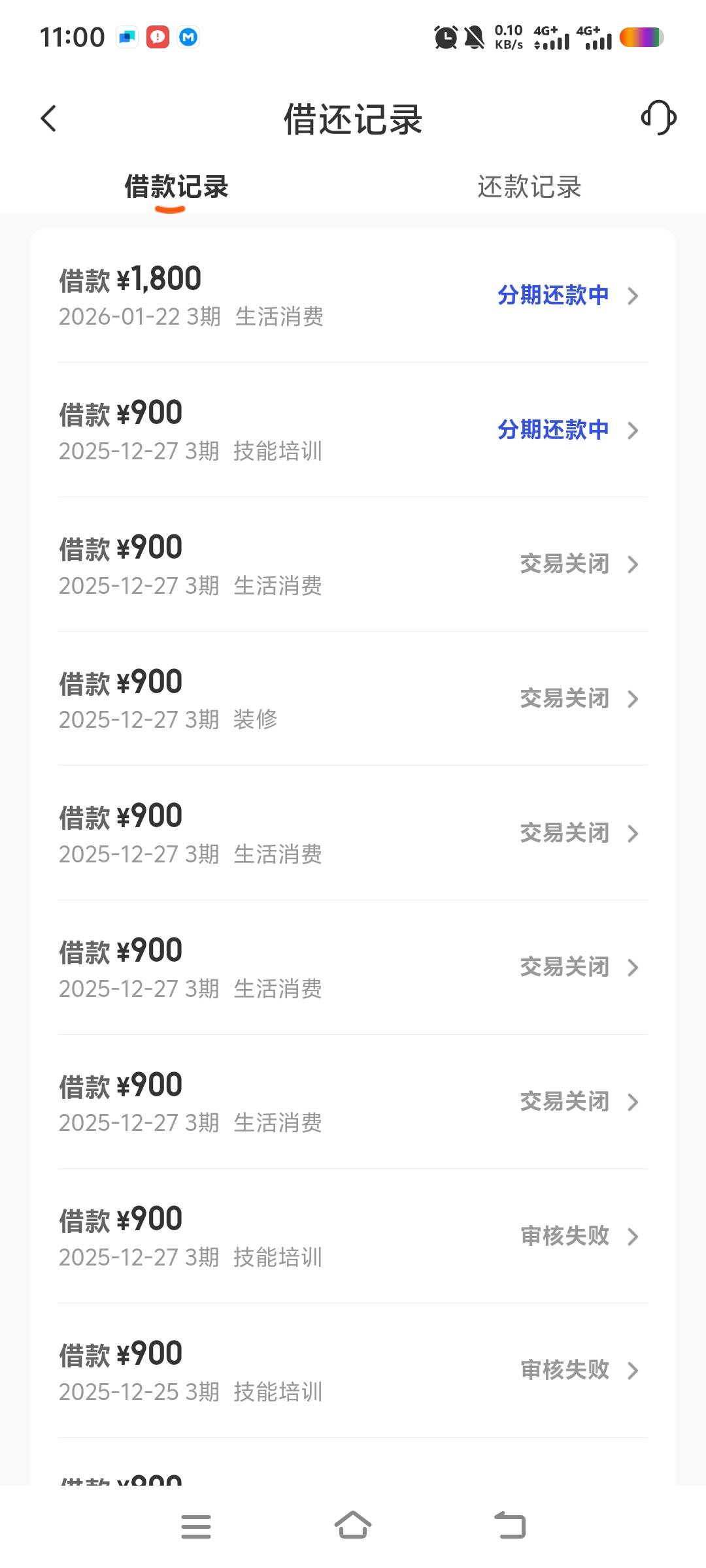Open the 2025-12-25 ¥900 审核失败 record

point(353,1371)
